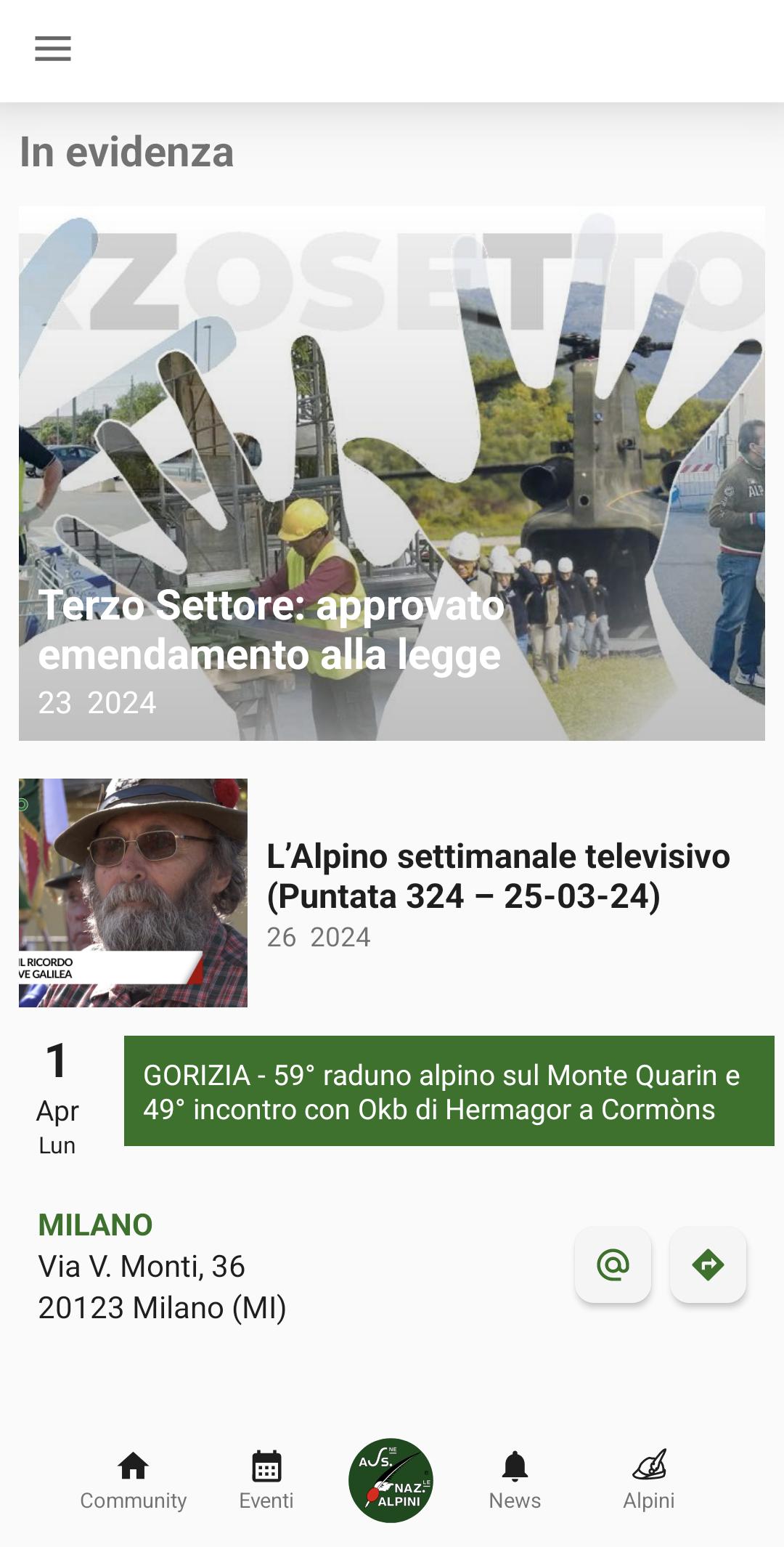Open the GORIZIA raduno alpino event
Image resolution: width=784 pixels, height=1547 pixels.
click(449, 1091)
